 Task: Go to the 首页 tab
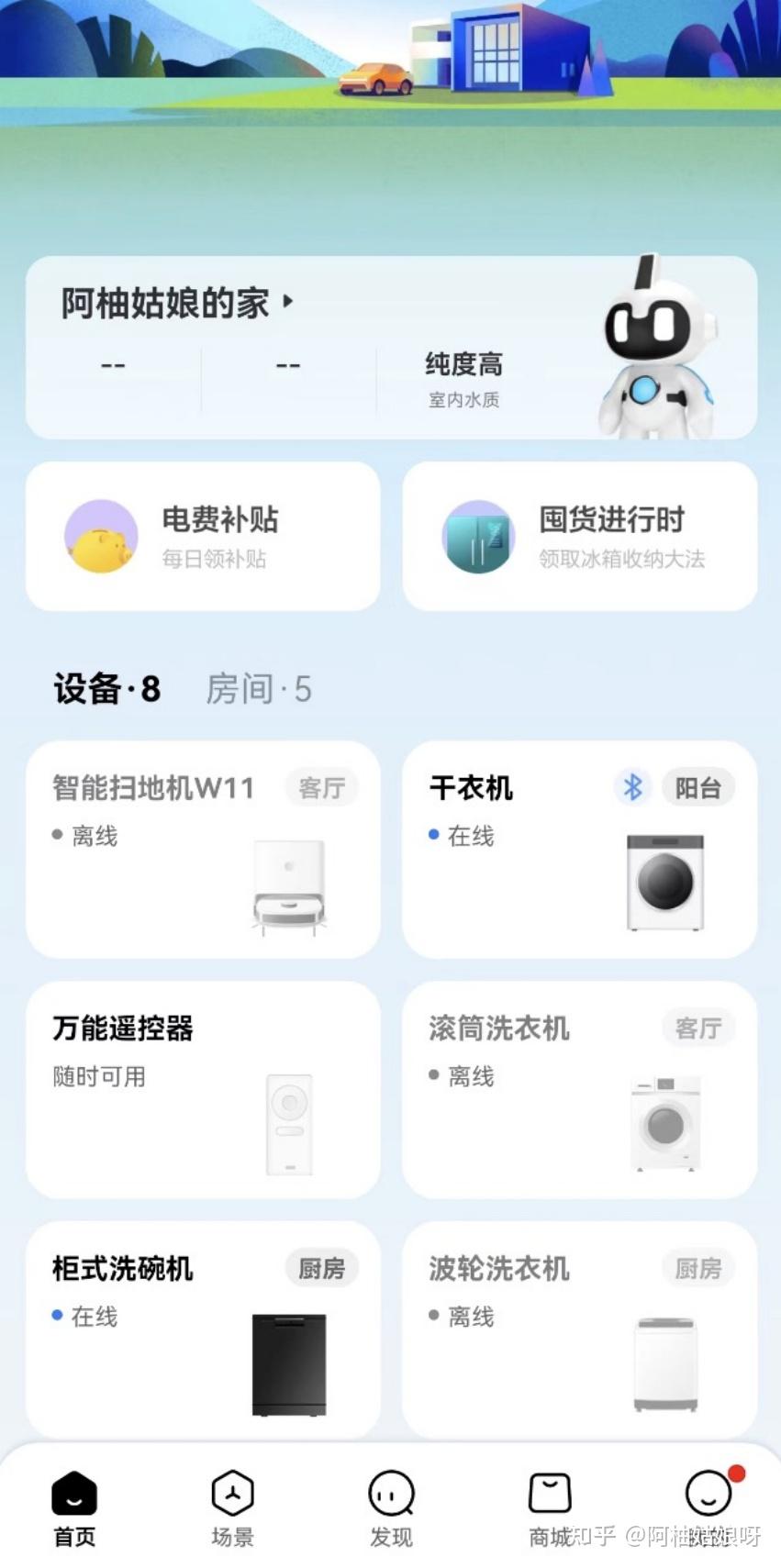[74, 1508]
